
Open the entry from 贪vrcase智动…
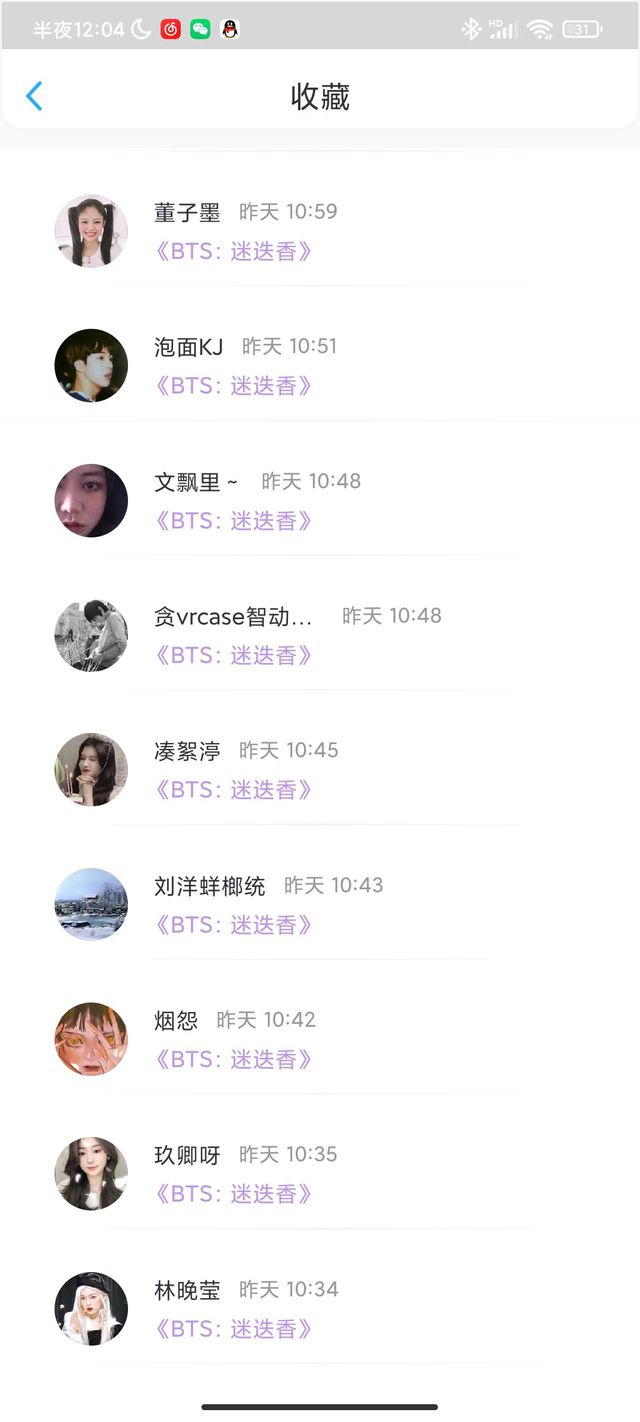tap(320, 635)
